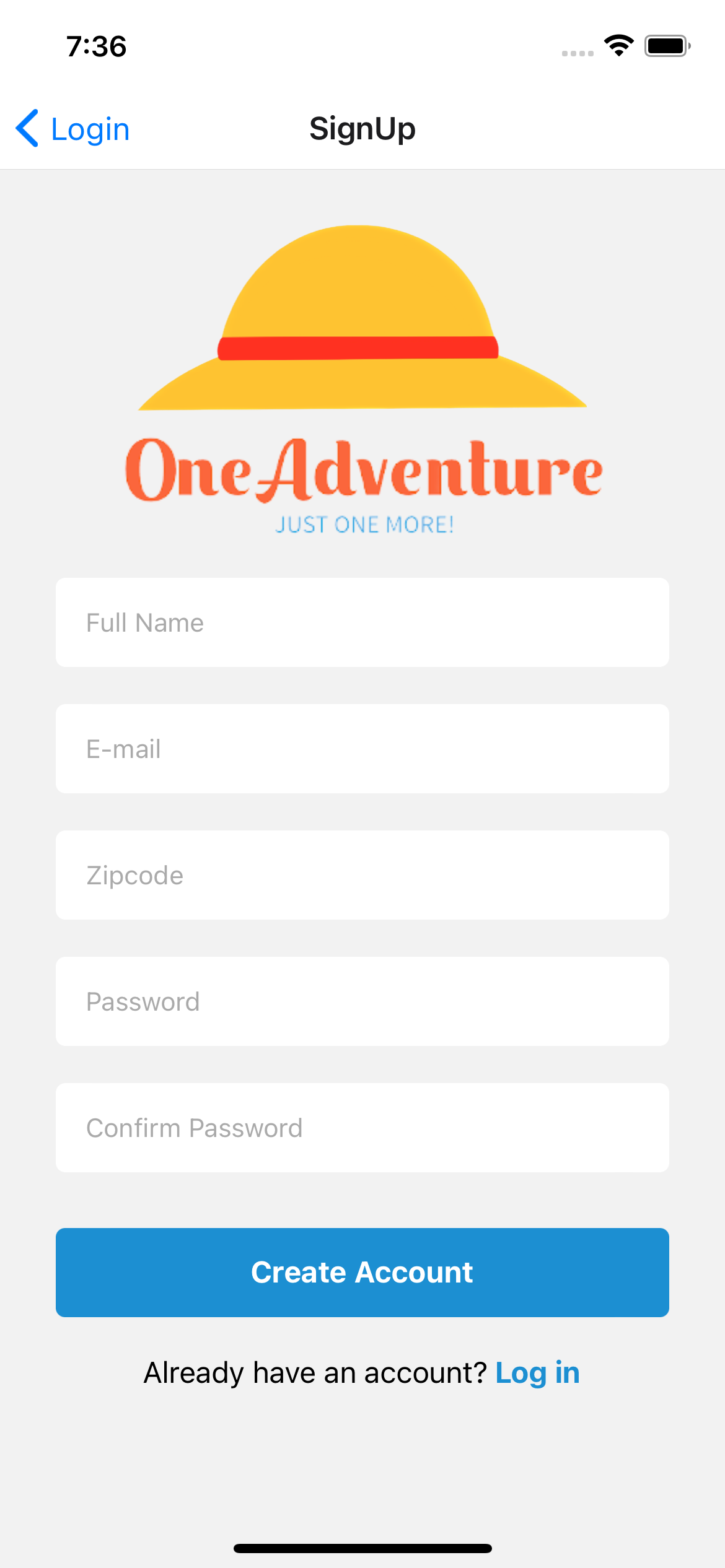Click the Login navigation label
The image size is (725, 1568).
(90, 129)
